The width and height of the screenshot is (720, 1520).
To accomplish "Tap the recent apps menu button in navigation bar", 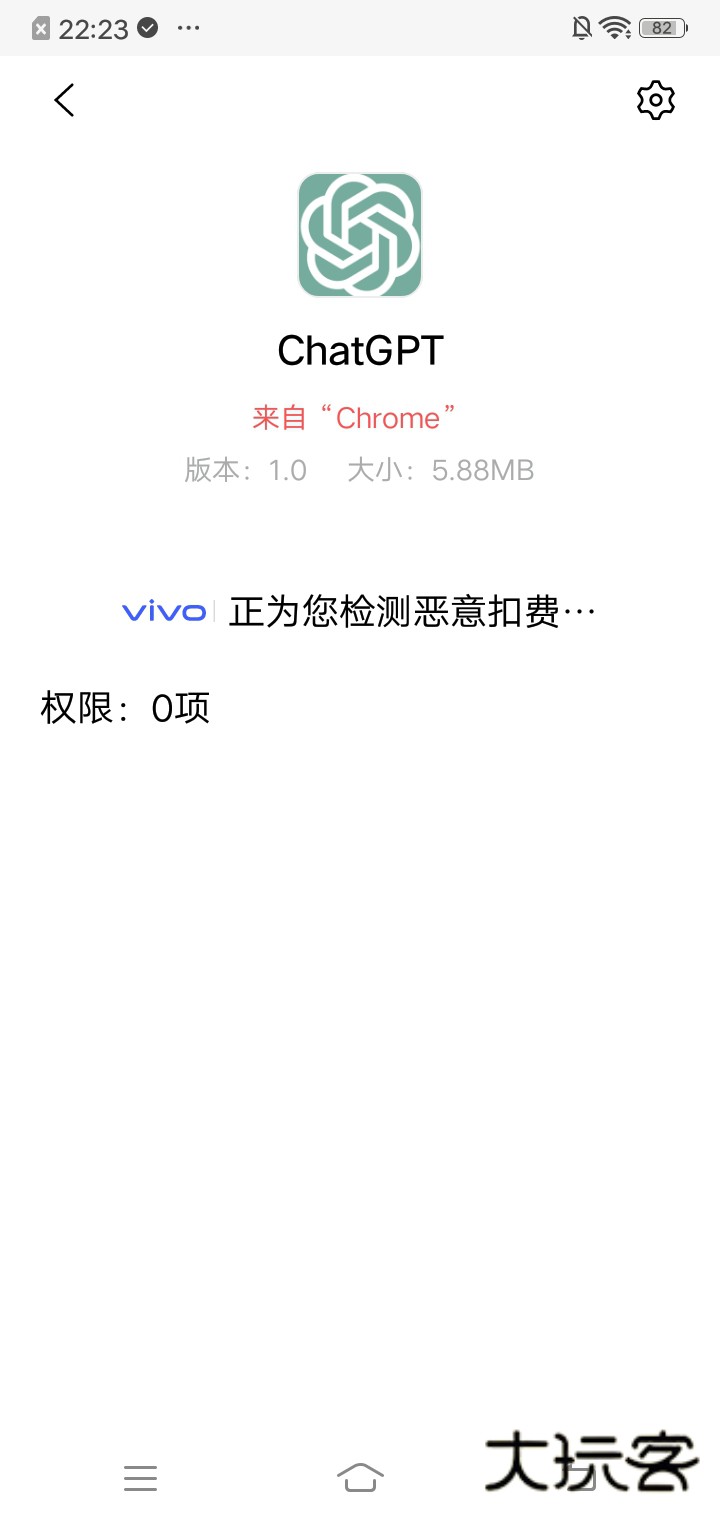I will pyautogui.click(x=141, y=1478).
